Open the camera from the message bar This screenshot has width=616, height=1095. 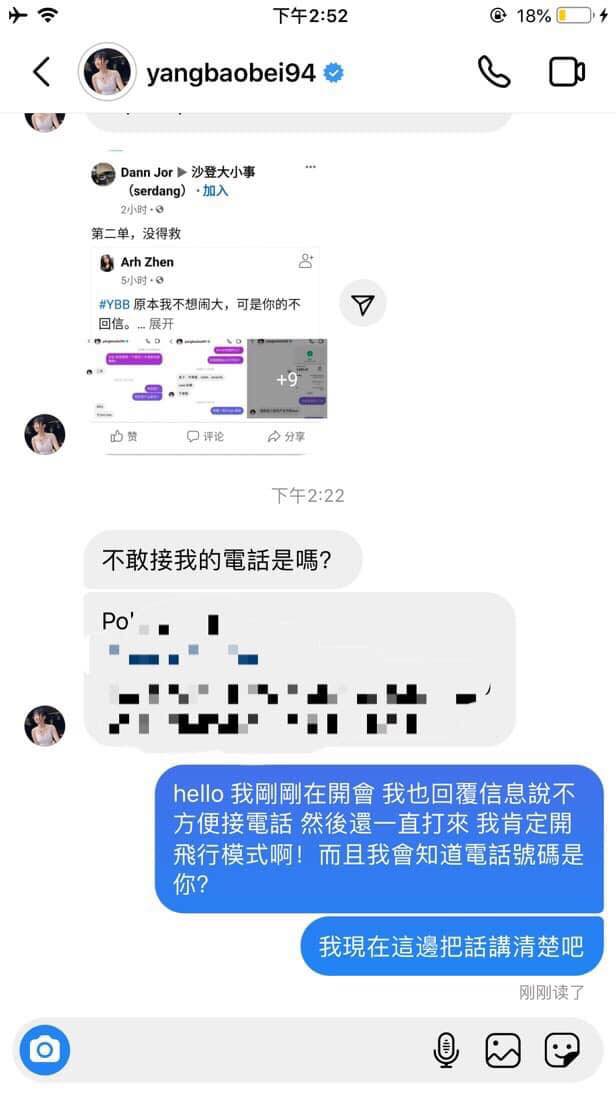(x=42, y=1049)
